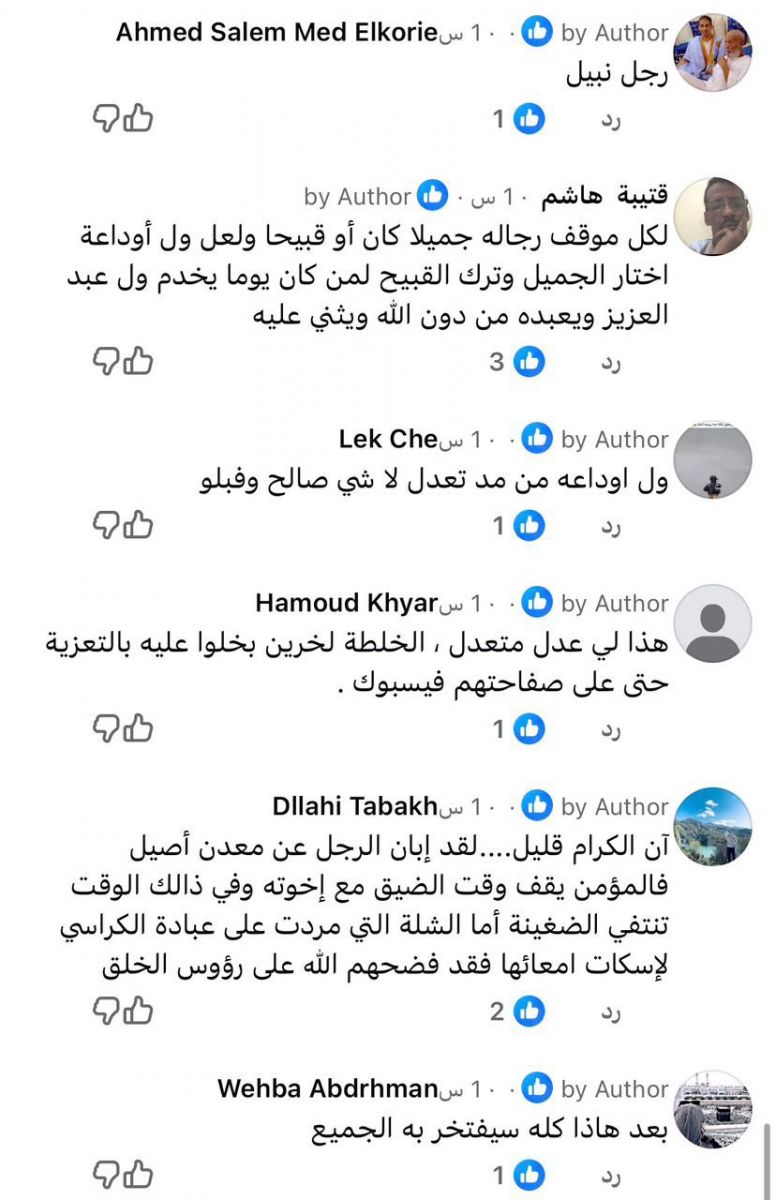Tap reply under Lek Che's comment
The width and height of the screenshot is (776, 1200).
click(x=611, y=526)
